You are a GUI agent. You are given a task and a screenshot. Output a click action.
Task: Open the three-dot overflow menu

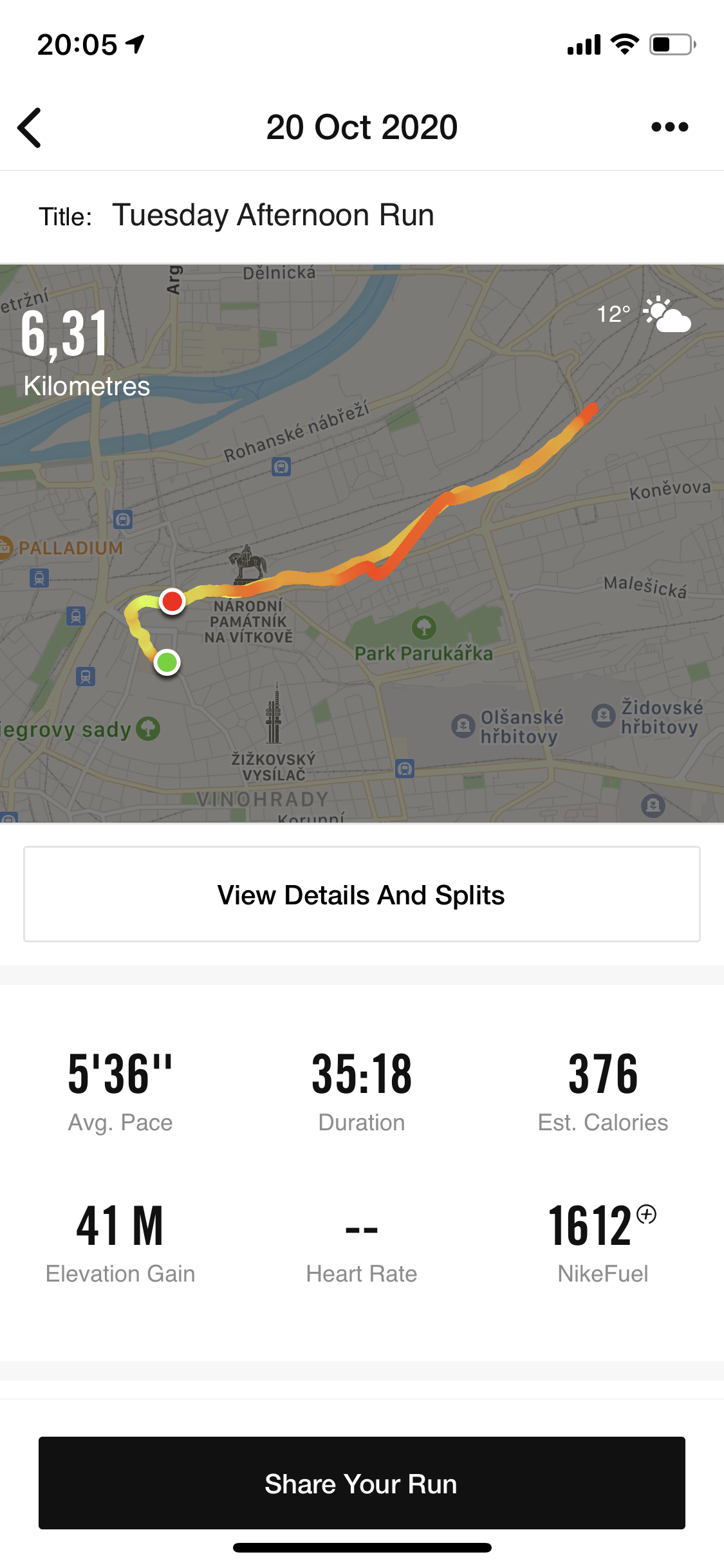(669, 127)
